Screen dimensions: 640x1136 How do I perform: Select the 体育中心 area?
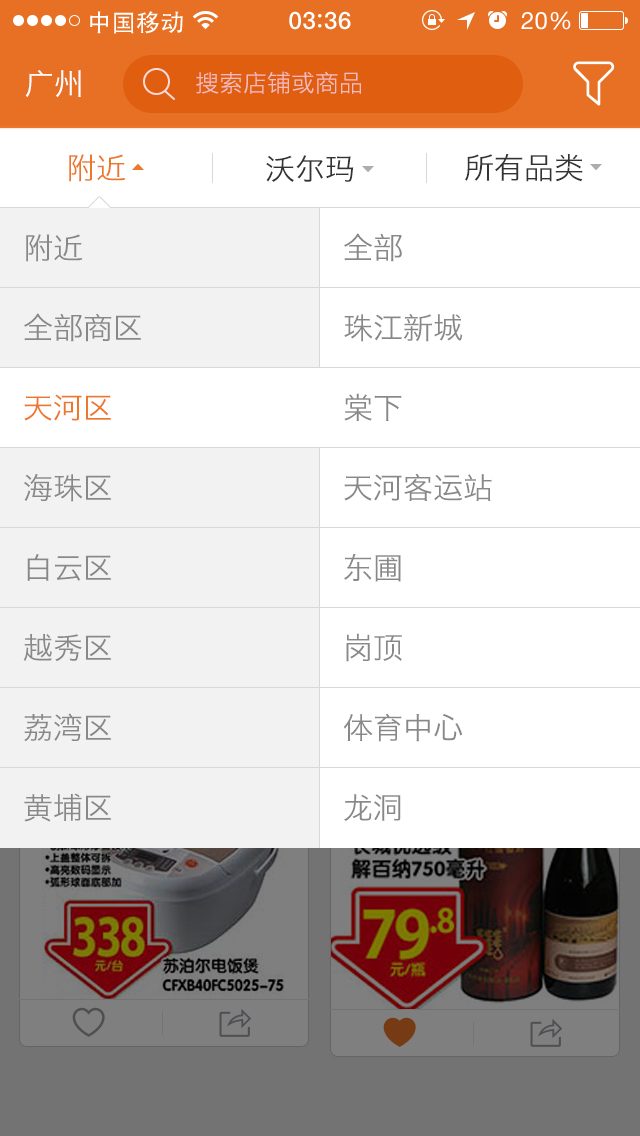(x=479, y=728)
